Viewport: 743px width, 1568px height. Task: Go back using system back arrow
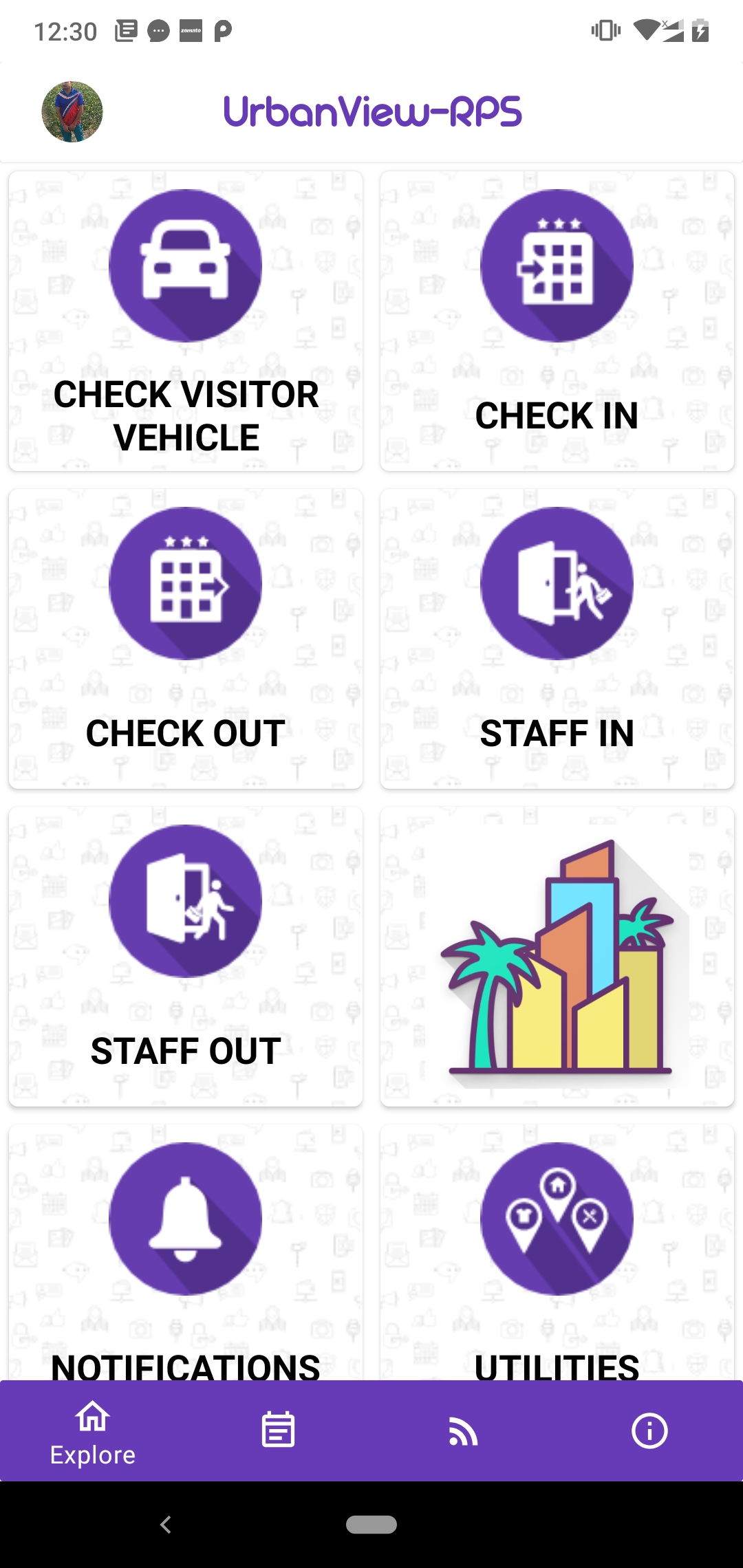click(x=166, y=1525)
